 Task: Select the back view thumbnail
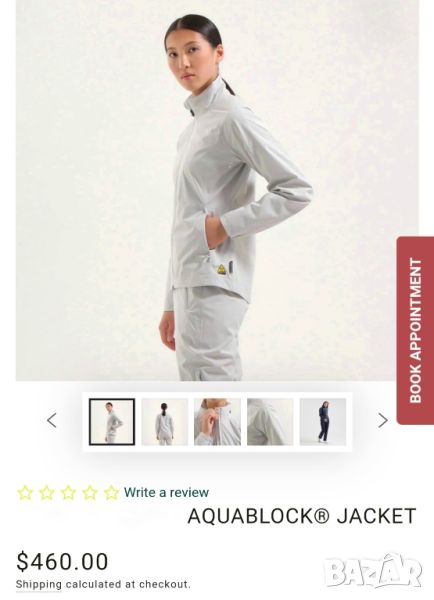[x=165, y=422]
